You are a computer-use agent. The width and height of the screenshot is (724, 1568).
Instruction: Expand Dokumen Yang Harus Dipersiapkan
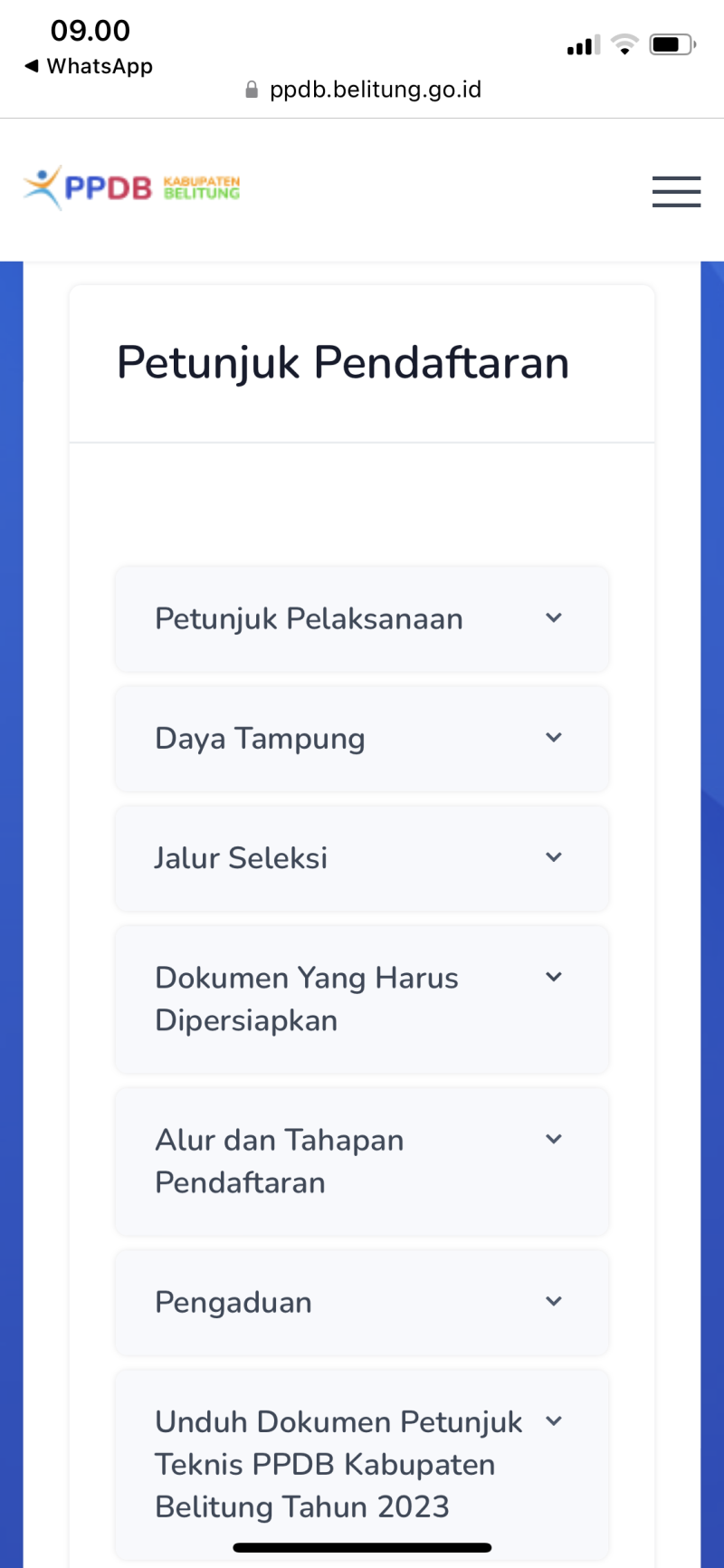(362, 999)
